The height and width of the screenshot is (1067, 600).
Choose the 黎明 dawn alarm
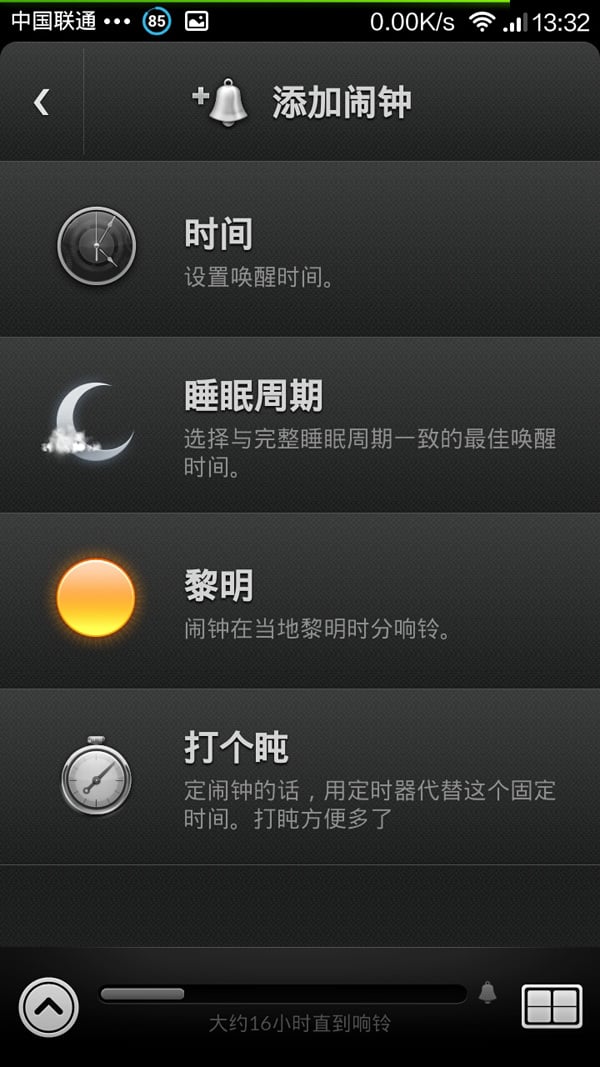pyautogui.click(x=300, y=601)
